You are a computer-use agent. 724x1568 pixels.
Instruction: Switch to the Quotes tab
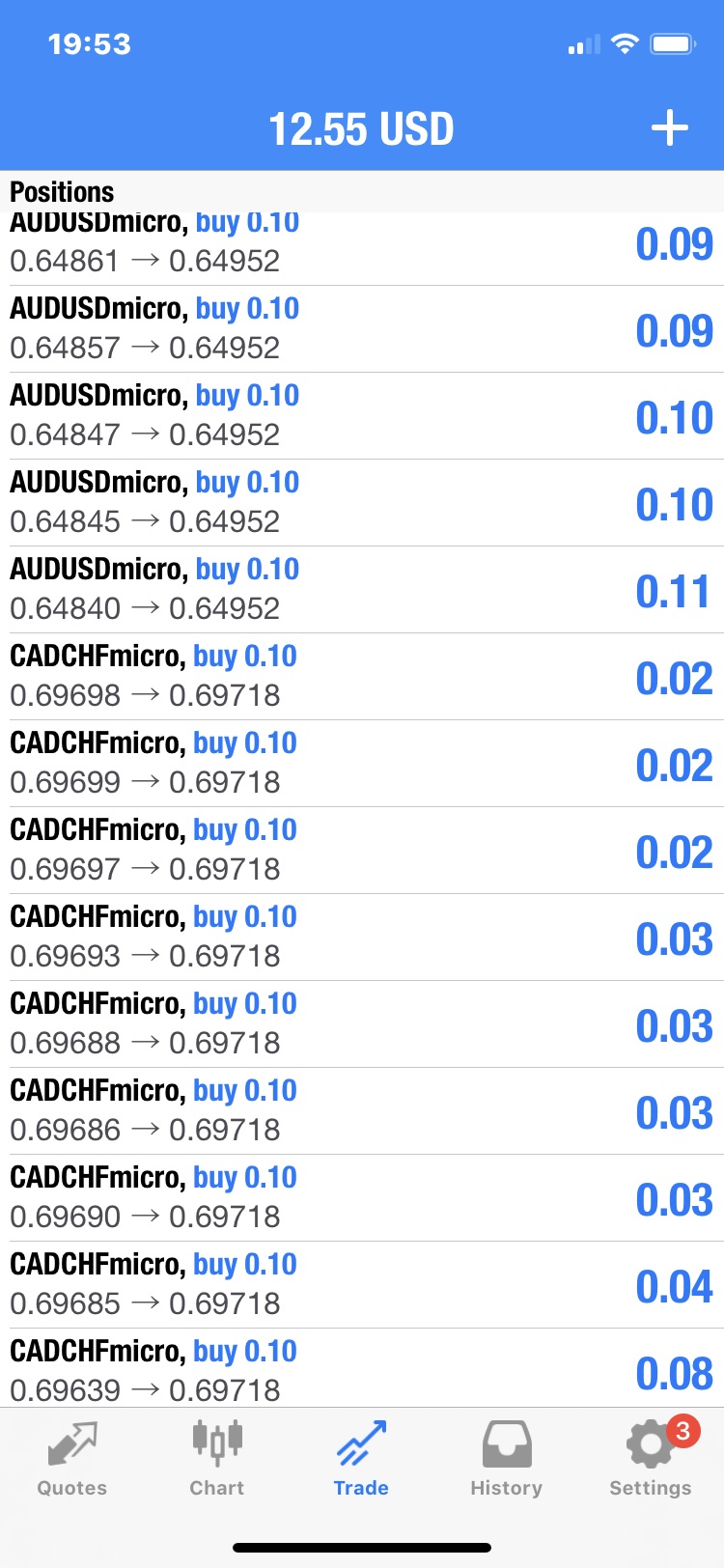pyautogui.click(x=72, y=1459)
